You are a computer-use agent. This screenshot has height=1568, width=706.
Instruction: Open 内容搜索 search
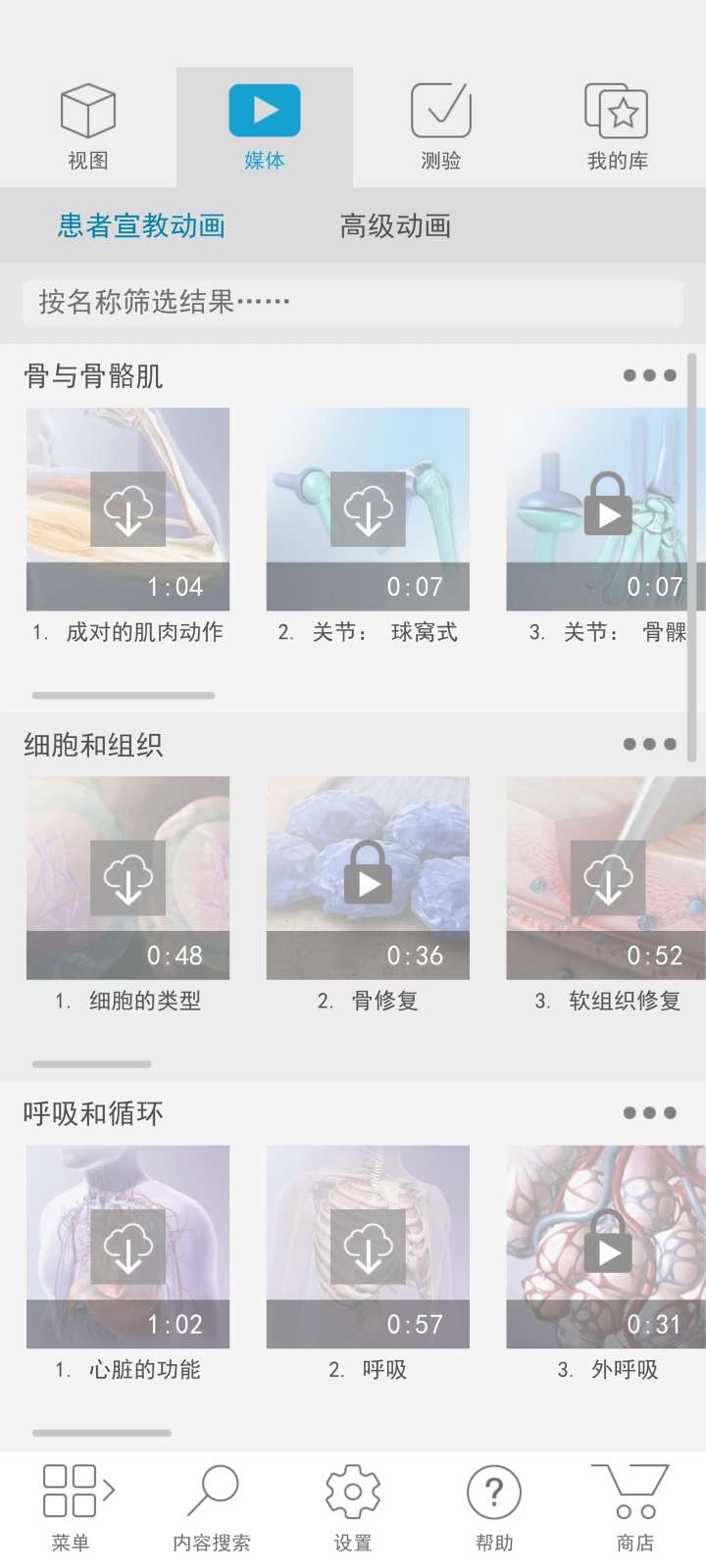coord(212,1507)
